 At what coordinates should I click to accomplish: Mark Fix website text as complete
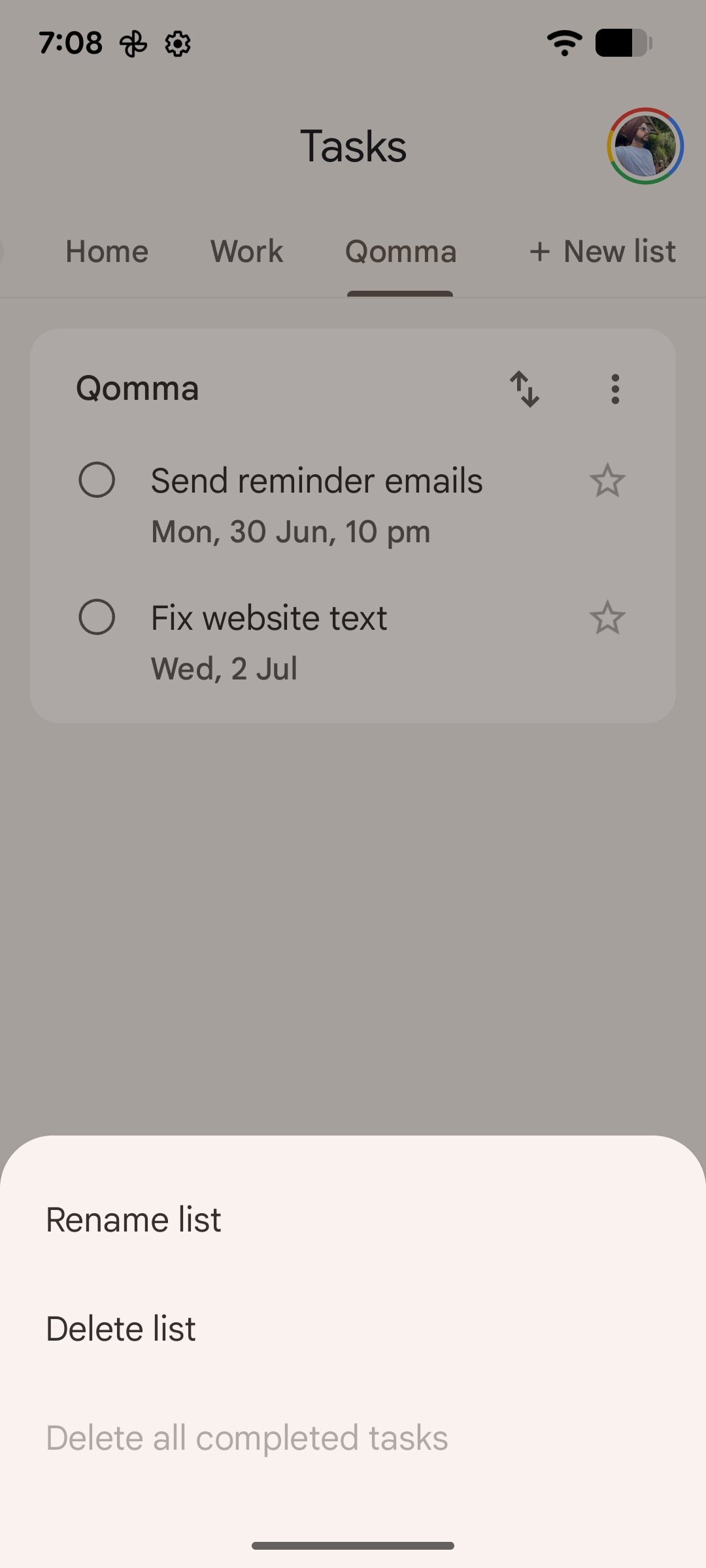click(x=97, y=617)
